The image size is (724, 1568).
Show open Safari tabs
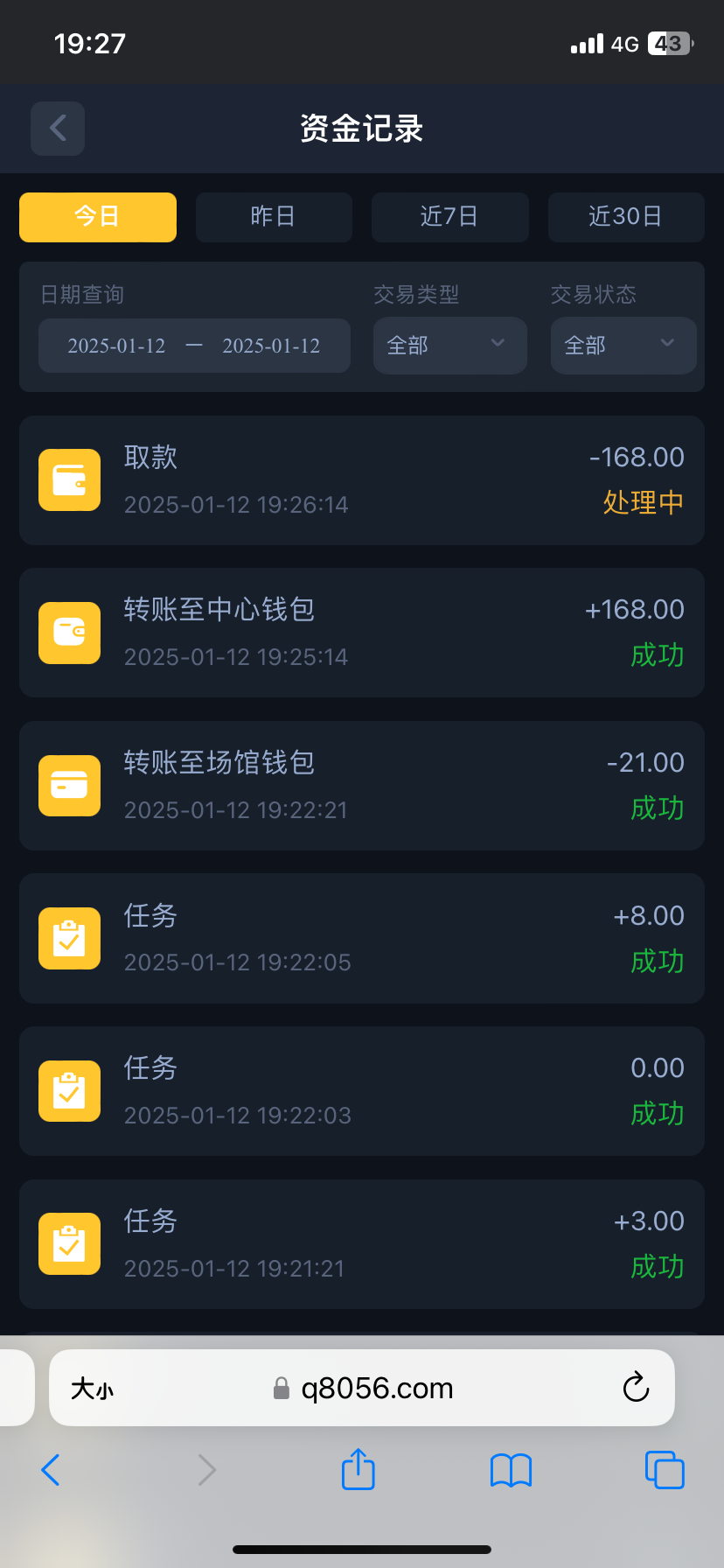coord(665,1470)
